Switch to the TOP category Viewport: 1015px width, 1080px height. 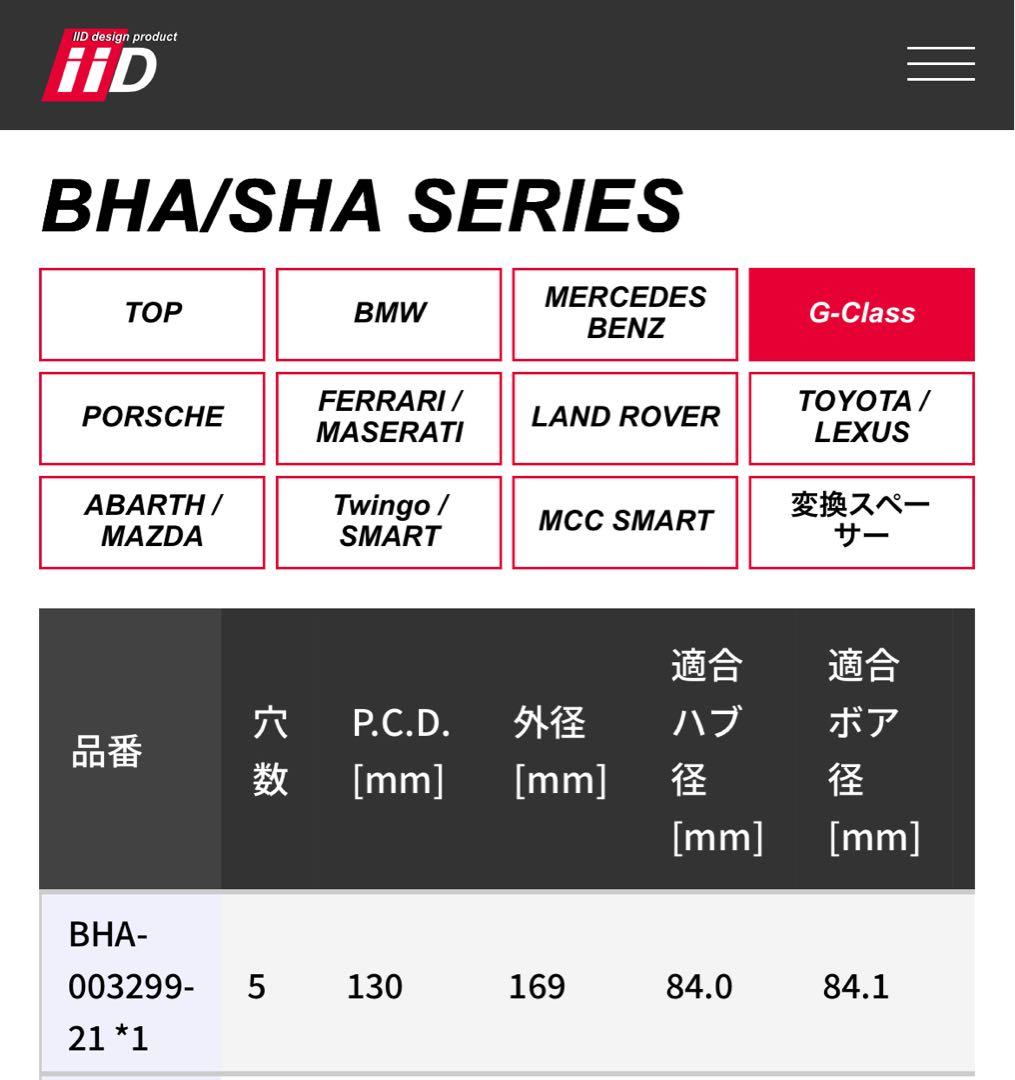coord(152,314)
